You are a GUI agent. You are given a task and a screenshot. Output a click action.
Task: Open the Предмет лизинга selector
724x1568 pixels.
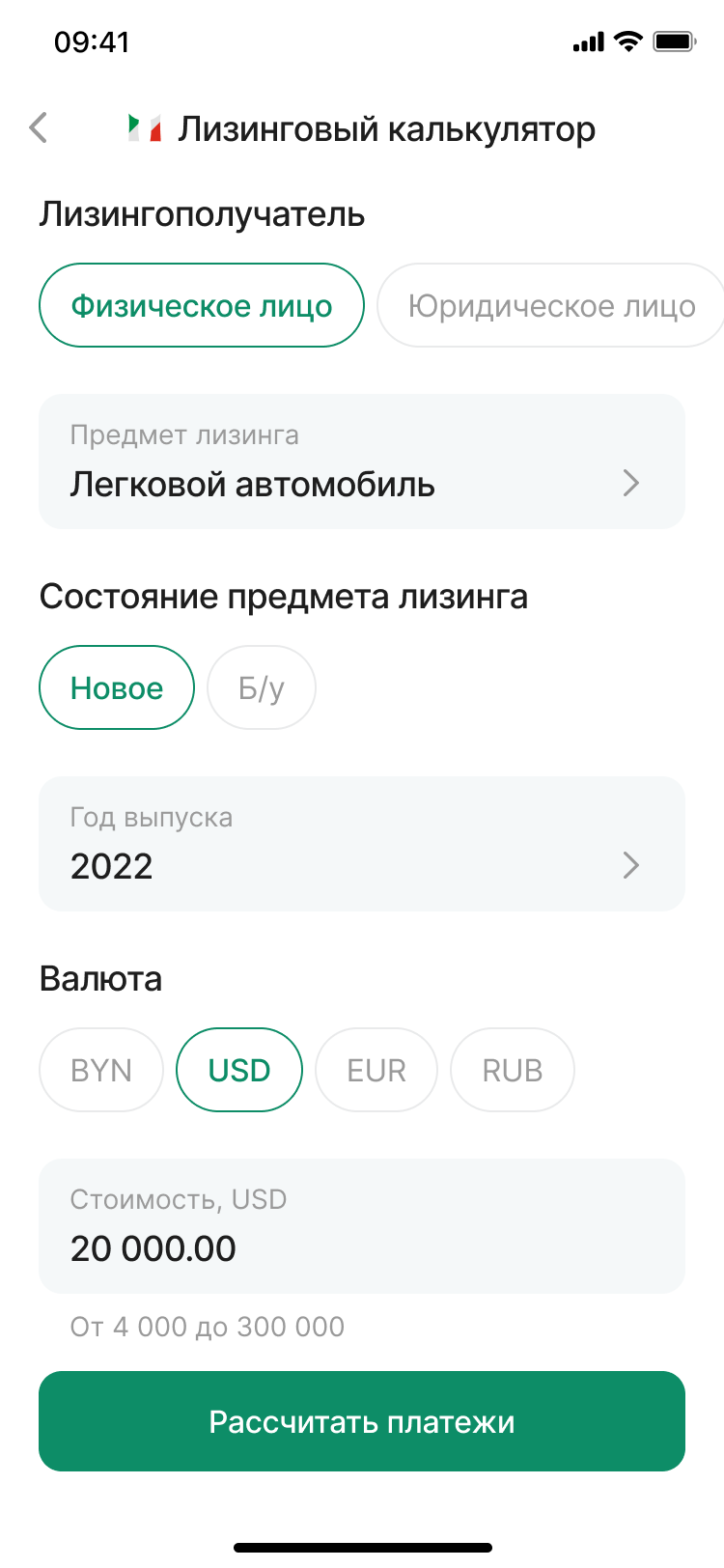coord(362,462)
